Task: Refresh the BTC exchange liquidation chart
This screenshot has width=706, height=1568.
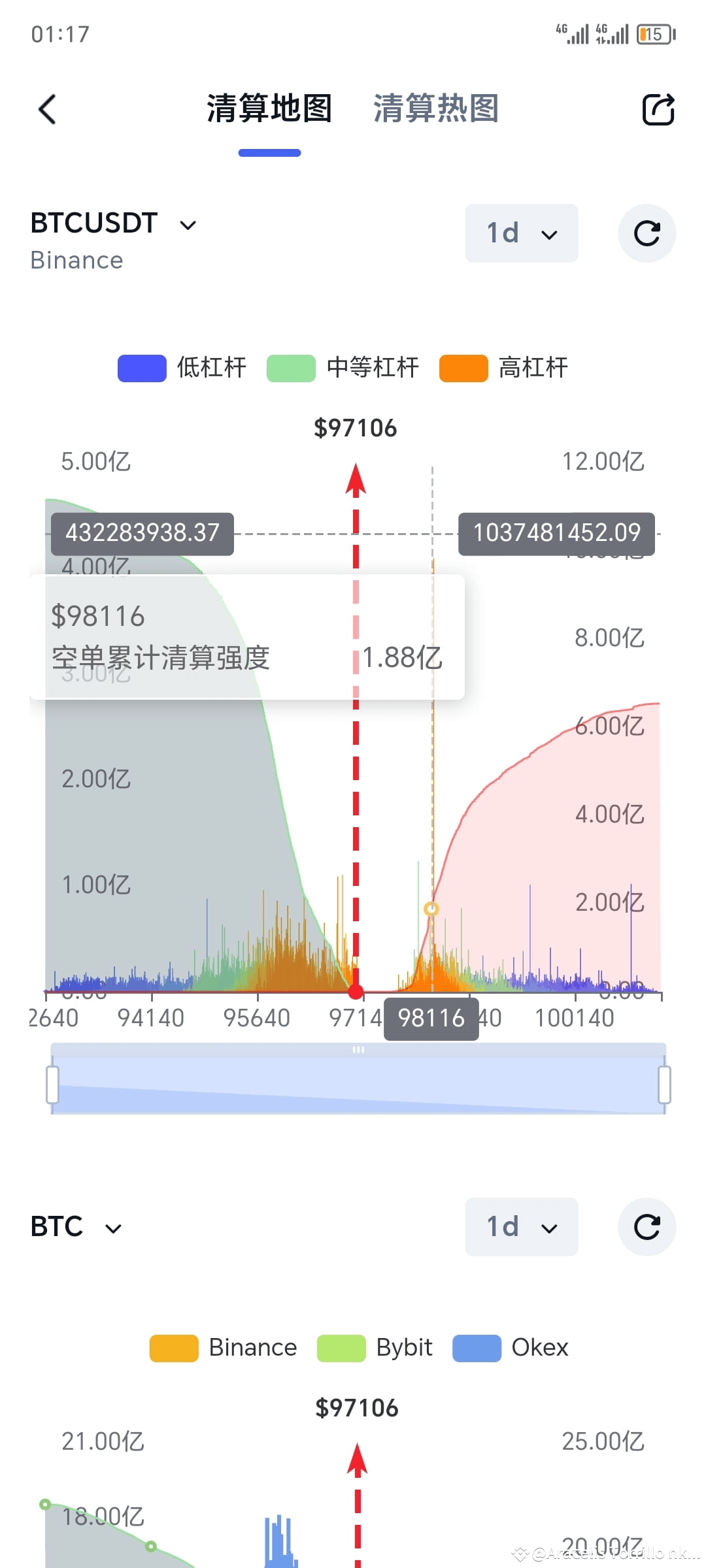Action: [x=646, y=1227]
